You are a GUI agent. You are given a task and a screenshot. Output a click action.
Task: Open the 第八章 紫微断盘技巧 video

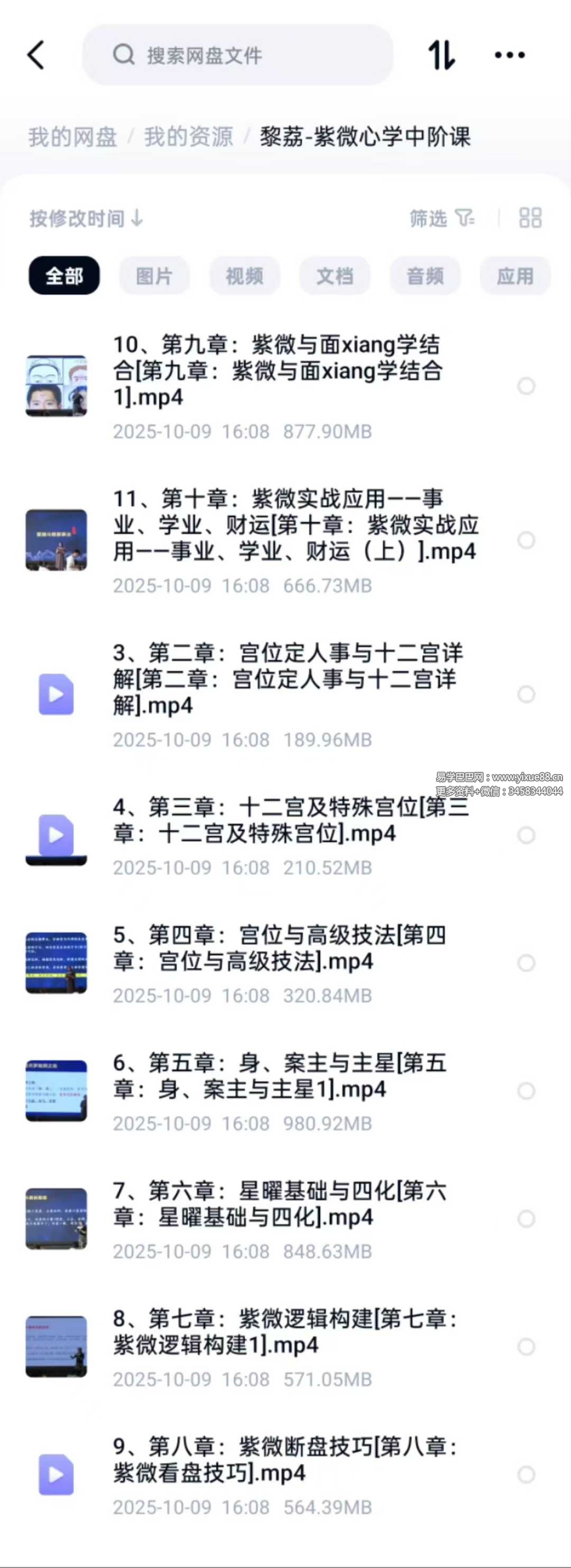click(x=283, y=1460)
